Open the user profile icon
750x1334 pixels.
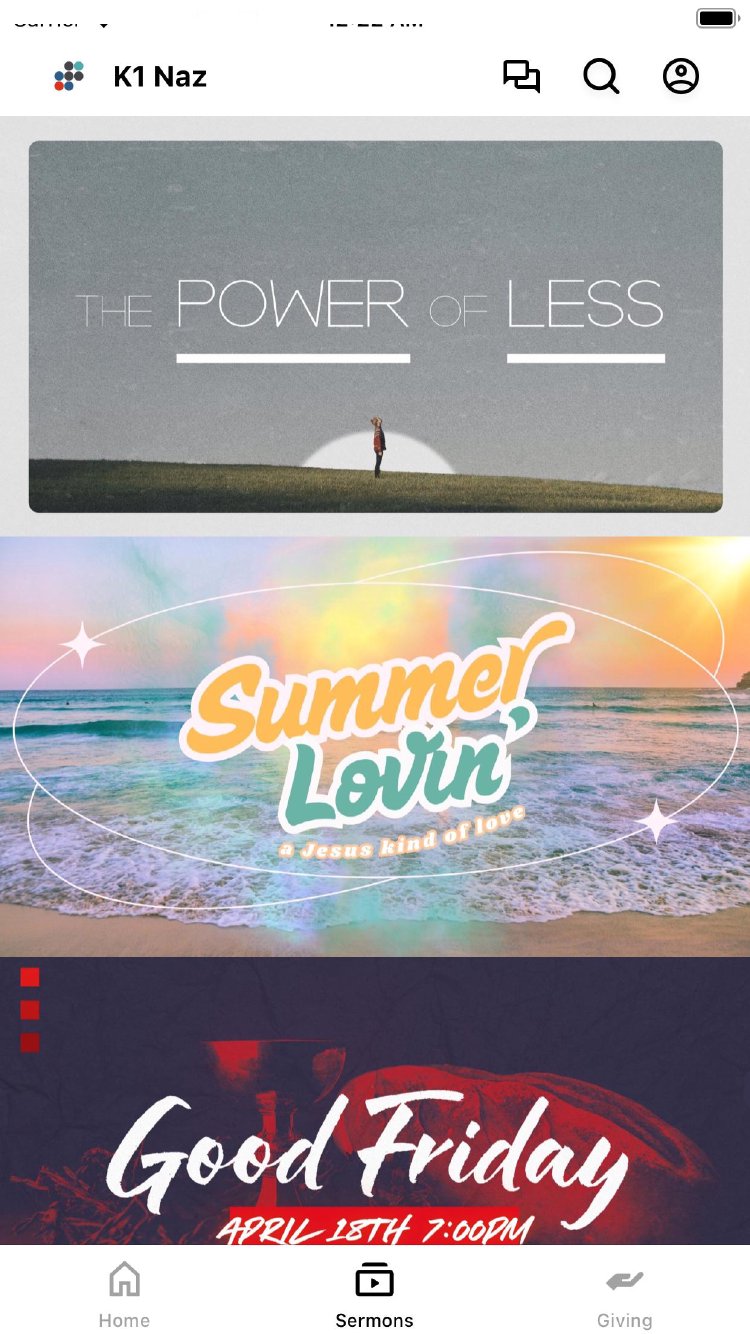click(681, 77)
